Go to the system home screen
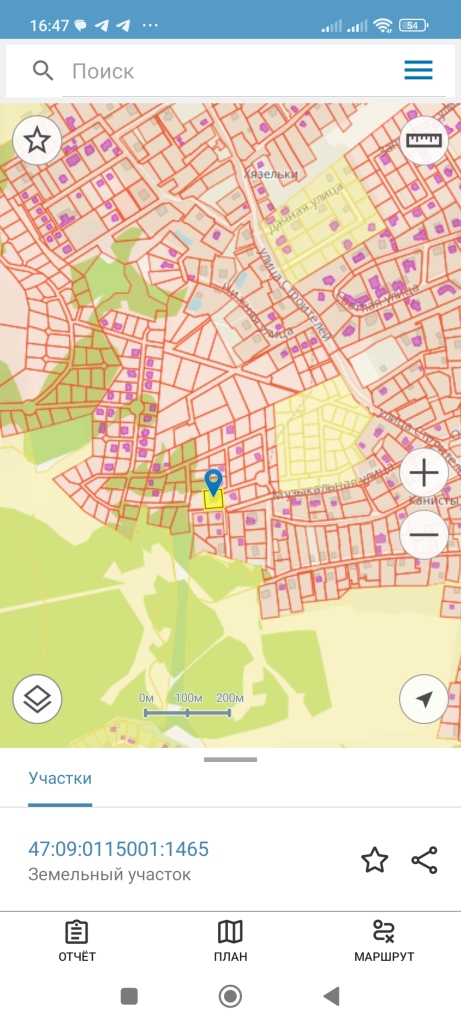 pos(230,996)
